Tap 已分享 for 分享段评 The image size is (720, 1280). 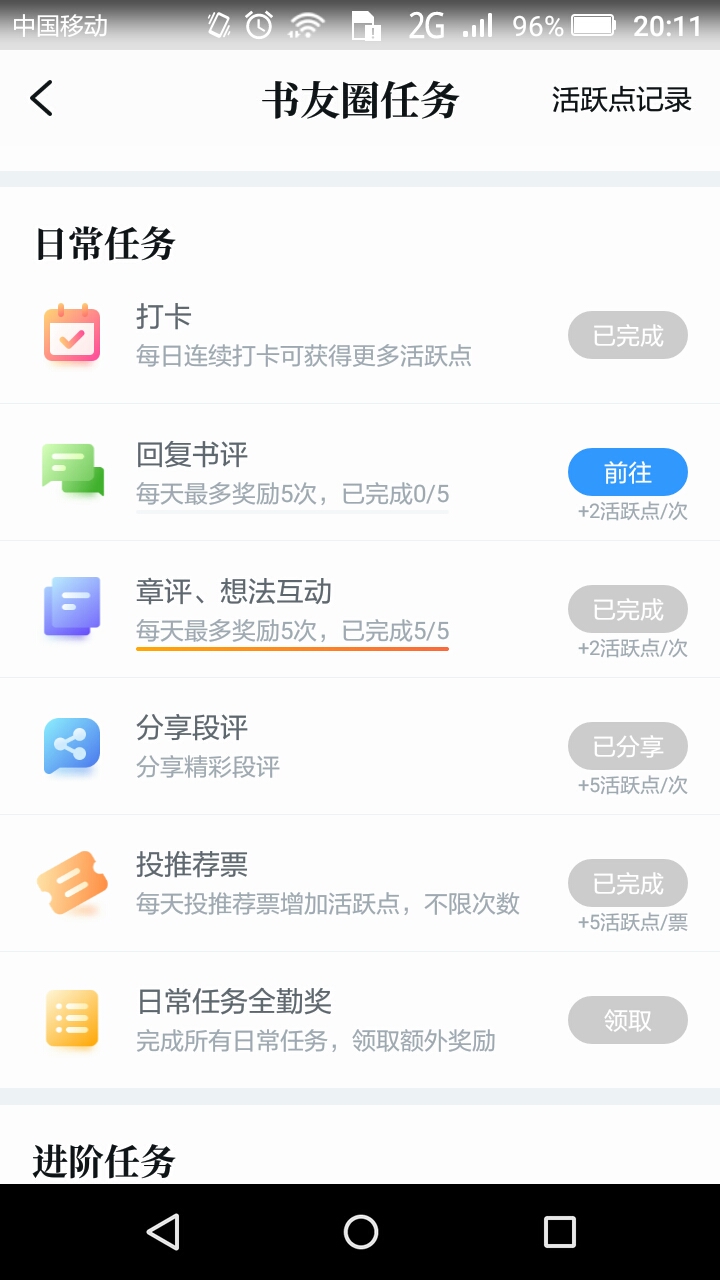click(628, 746)
